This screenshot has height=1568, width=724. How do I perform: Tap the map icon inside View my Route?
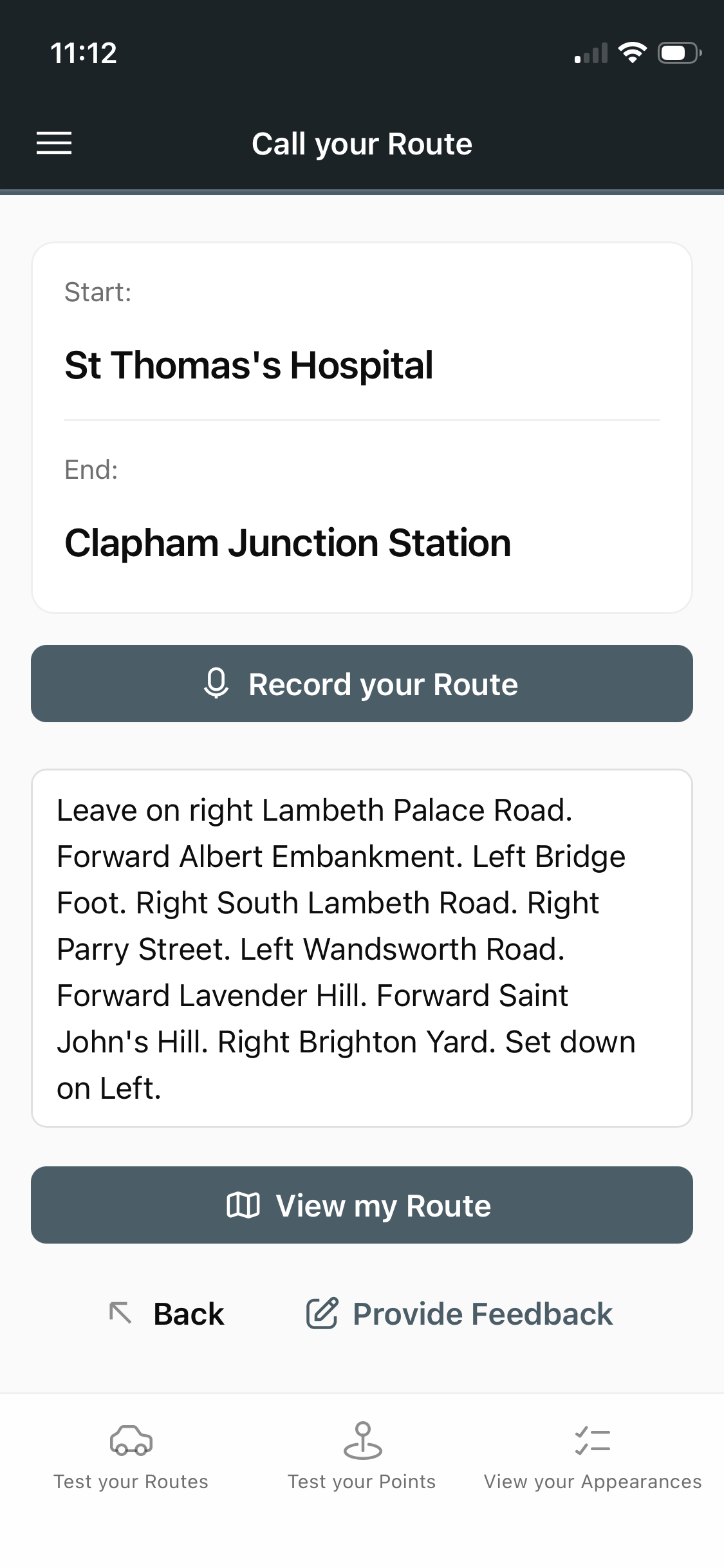243,1204
